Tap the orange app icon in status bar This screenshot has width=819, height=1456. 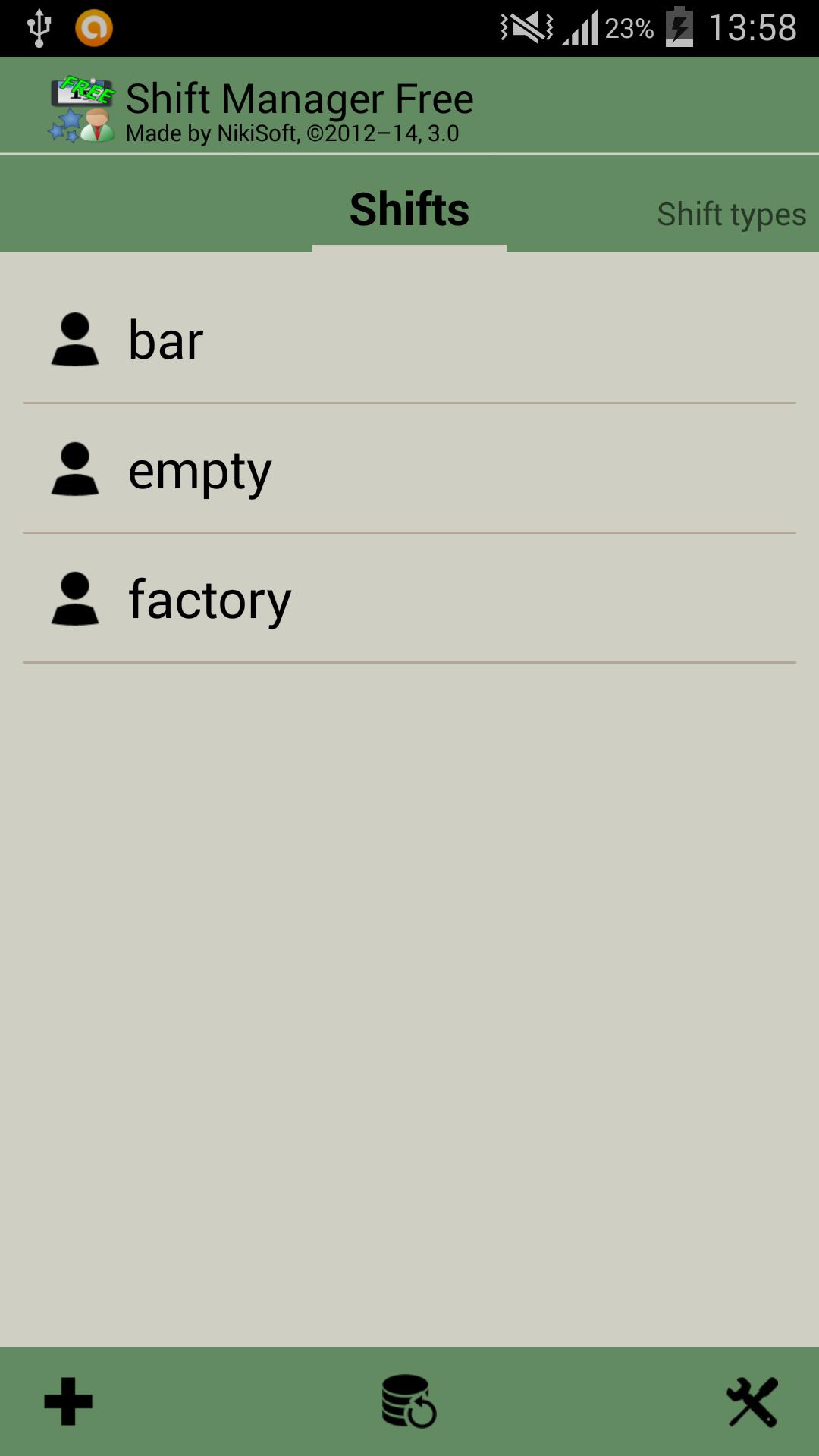pos(96,29)
